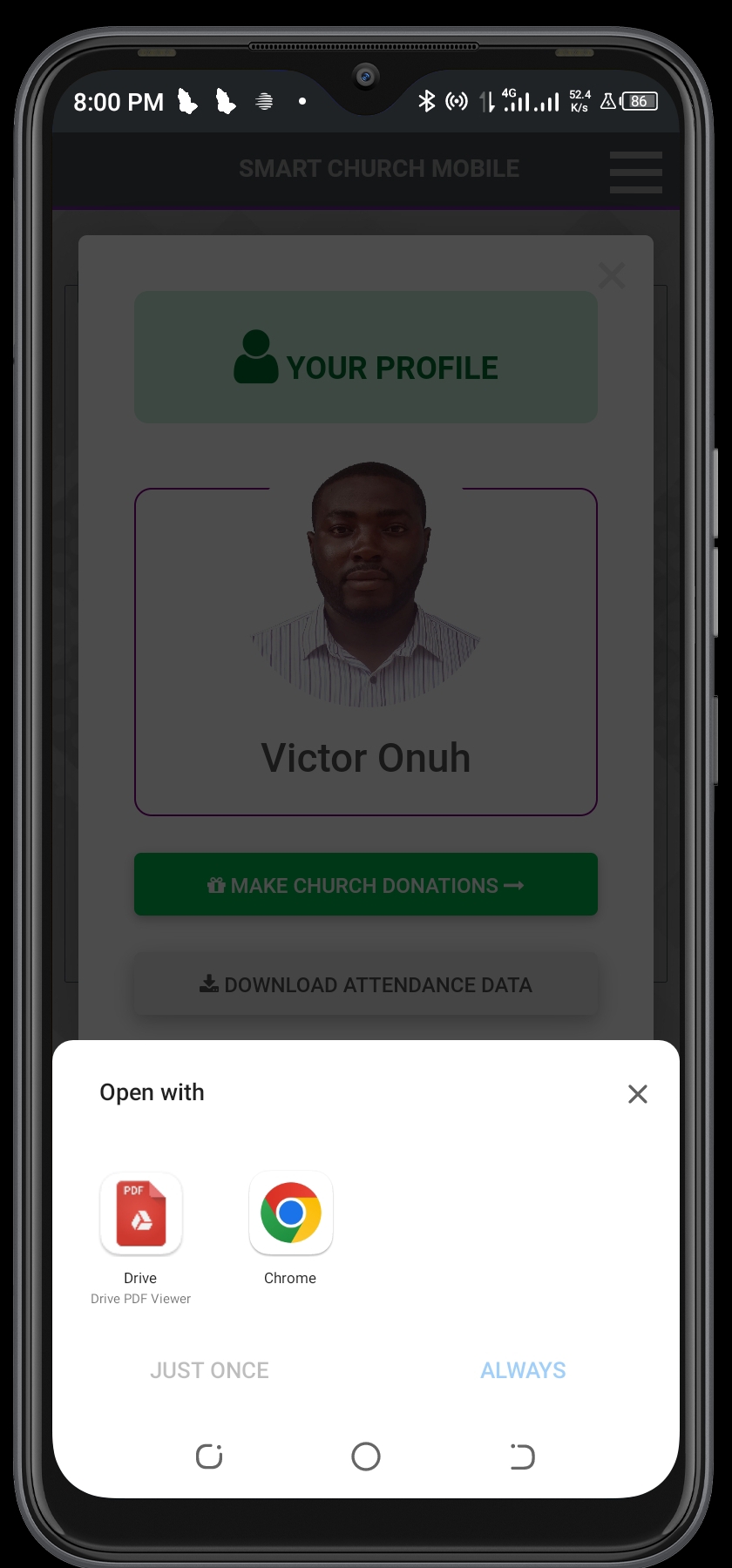Image resolution: width=732 pixels, height=1568 pixels.
Task: Tap the JUST ONCE option
Action: coord(209,1370)
